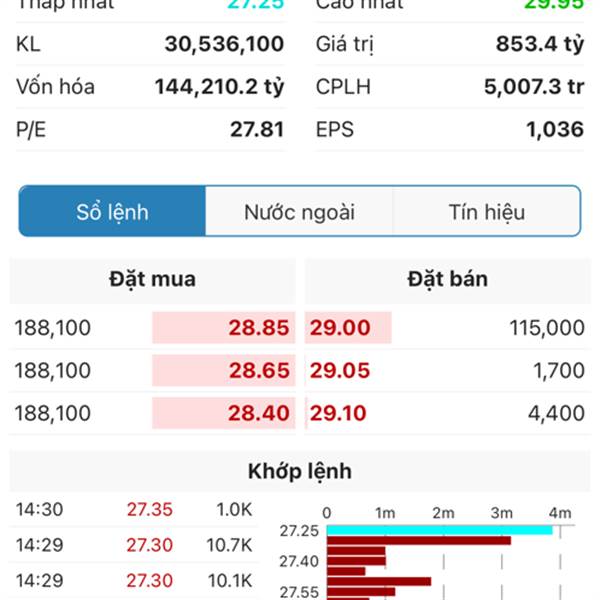Choose bid price 28.65

[258, 371]
